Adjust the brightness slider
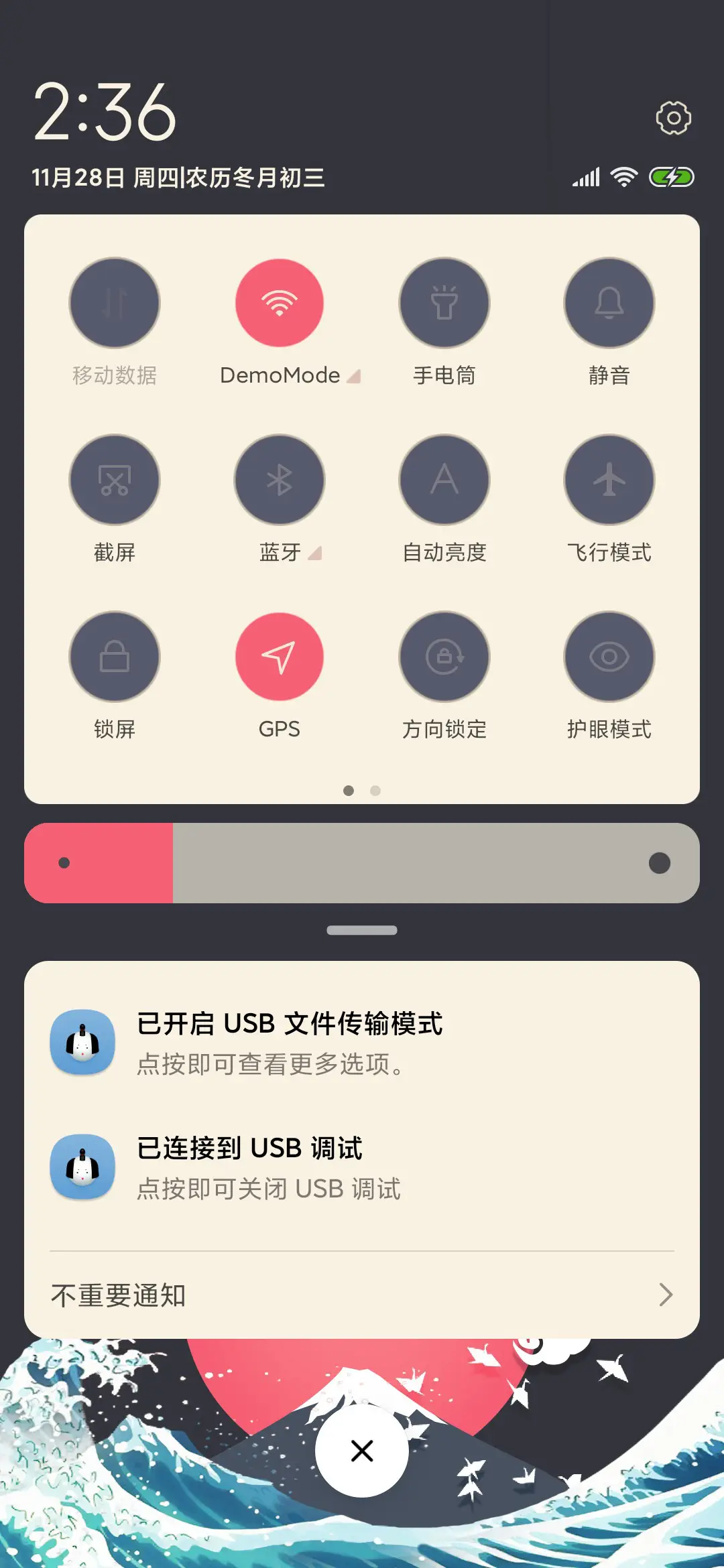Screen dimensions: 724x1568 [x=362, y=863]
